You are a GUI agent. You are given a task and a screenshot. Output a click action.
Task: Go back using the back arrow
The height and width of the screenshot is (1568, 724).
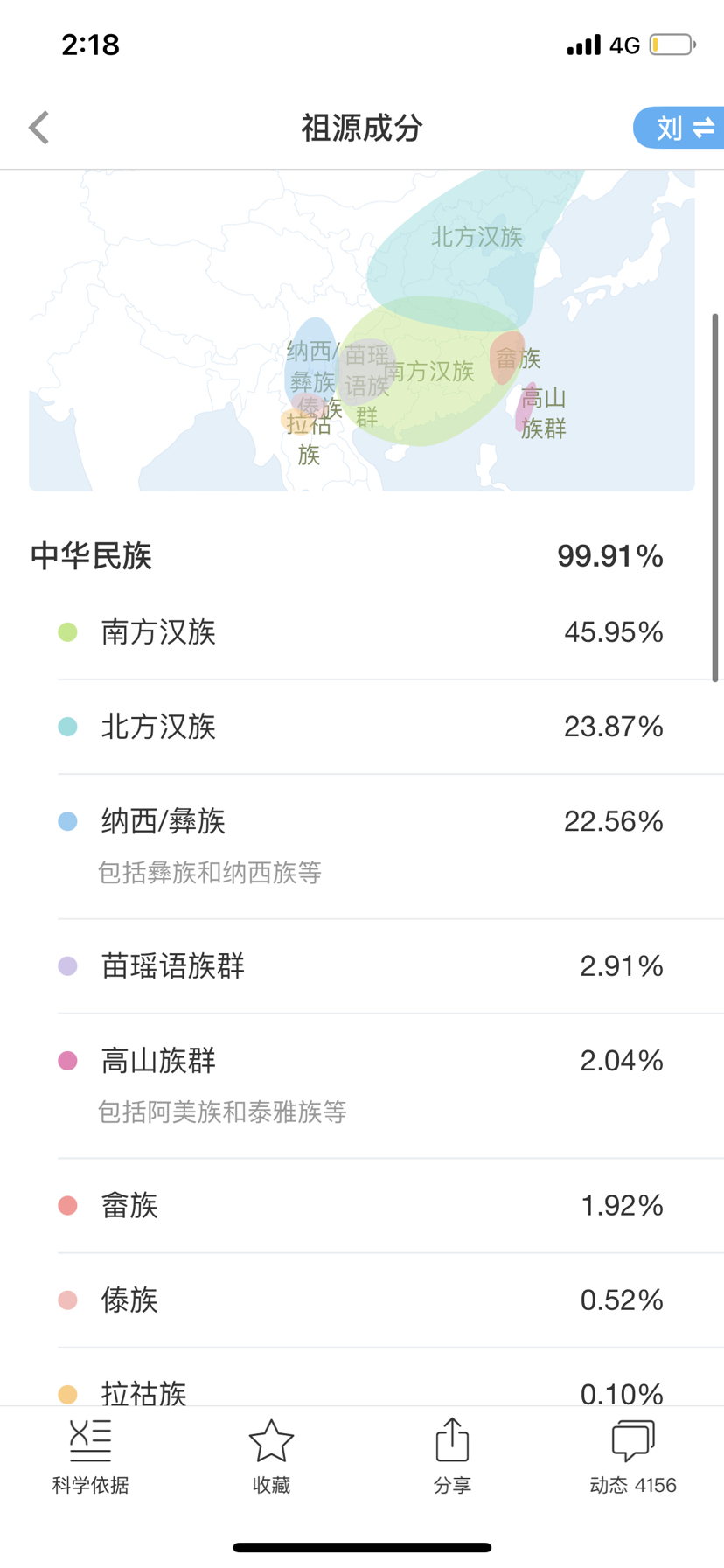pos(38,128)
